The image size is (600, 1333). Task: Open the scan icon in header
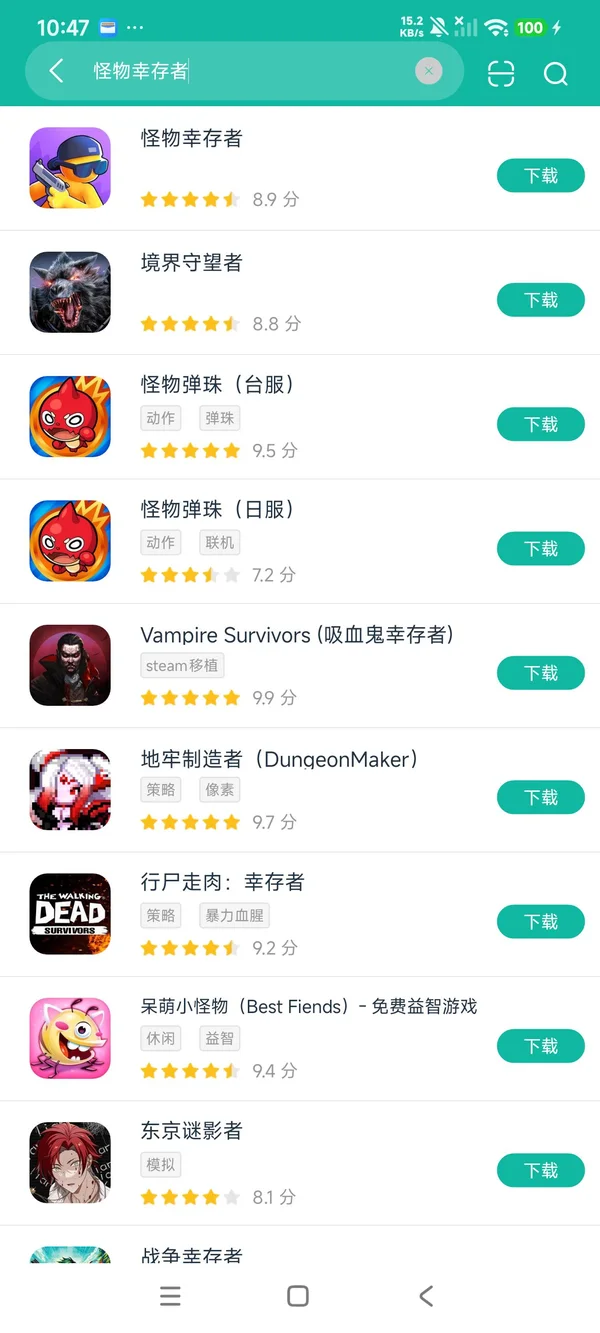501,73
